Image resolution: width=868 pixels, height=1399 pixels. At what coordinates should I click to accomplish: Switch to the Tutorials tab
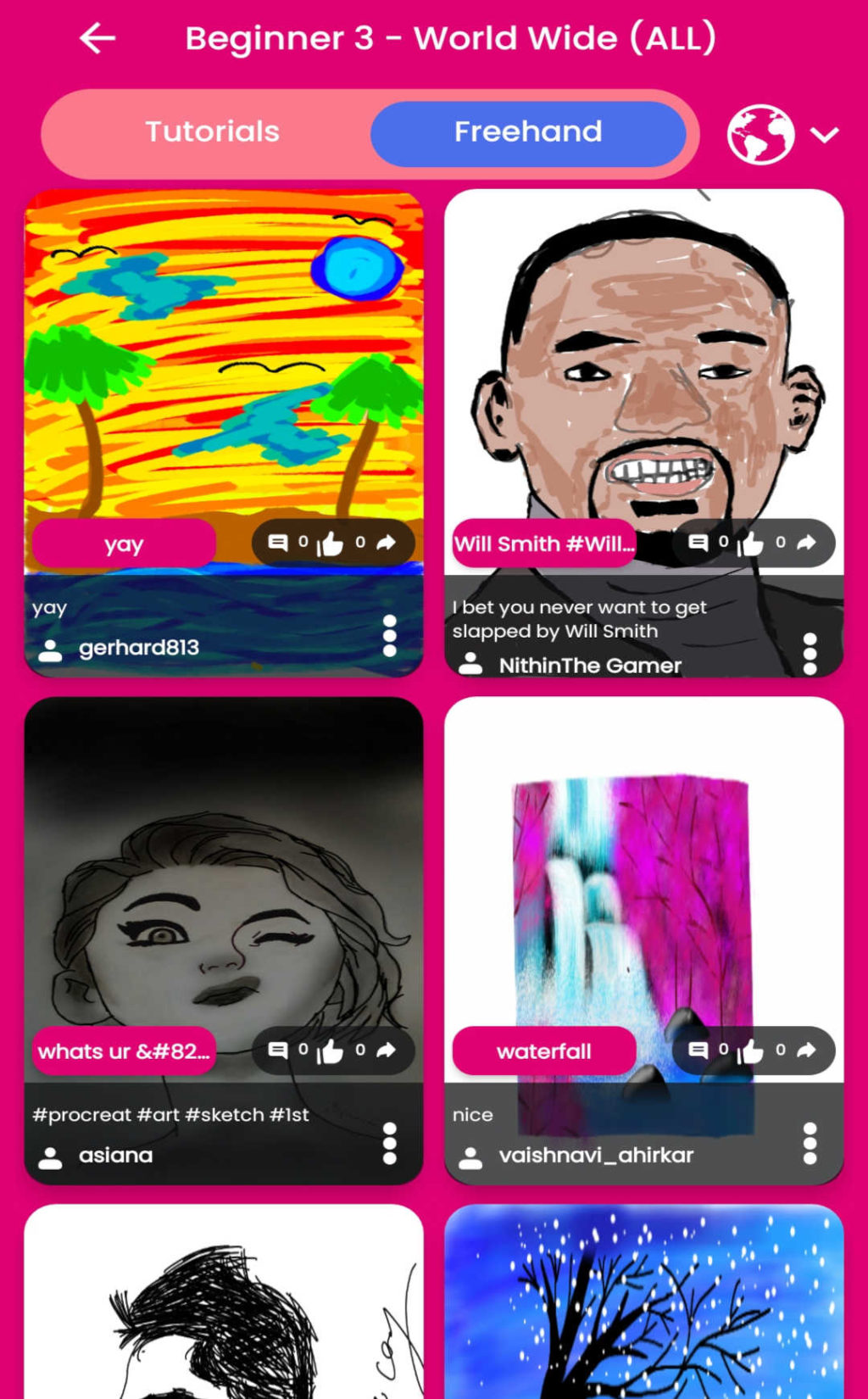(212, 132)
